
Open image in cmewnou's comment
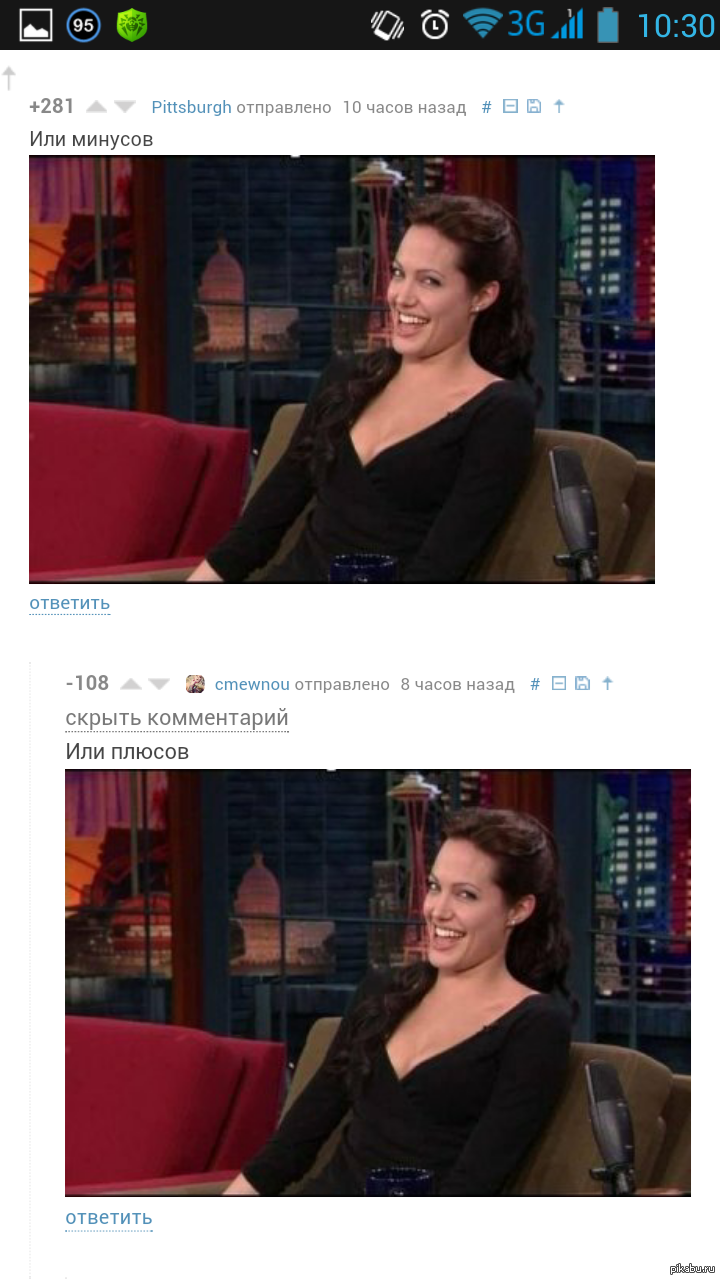378,983
